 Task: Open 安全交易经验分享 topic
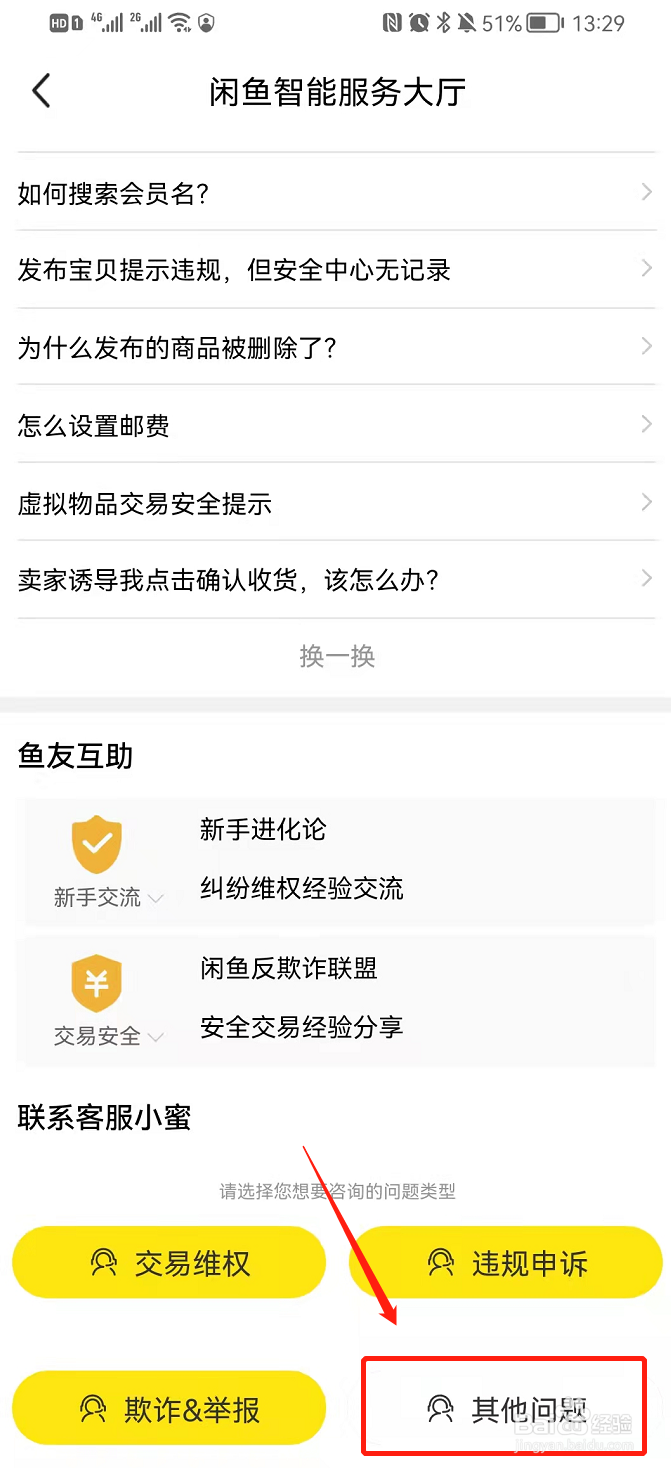[301, 1027]
